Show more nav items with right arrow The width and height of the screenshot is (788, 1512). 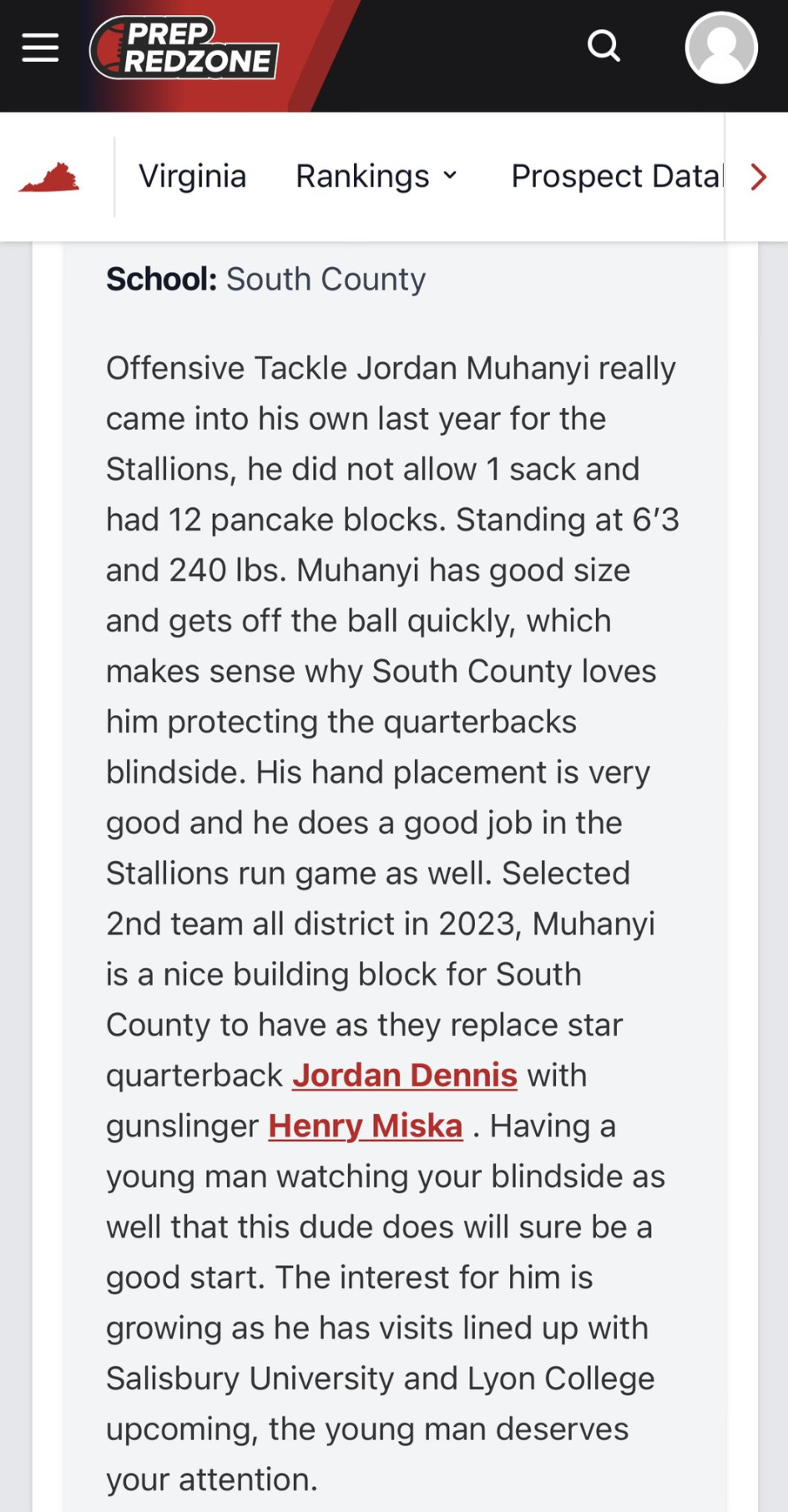click(758, 177)
